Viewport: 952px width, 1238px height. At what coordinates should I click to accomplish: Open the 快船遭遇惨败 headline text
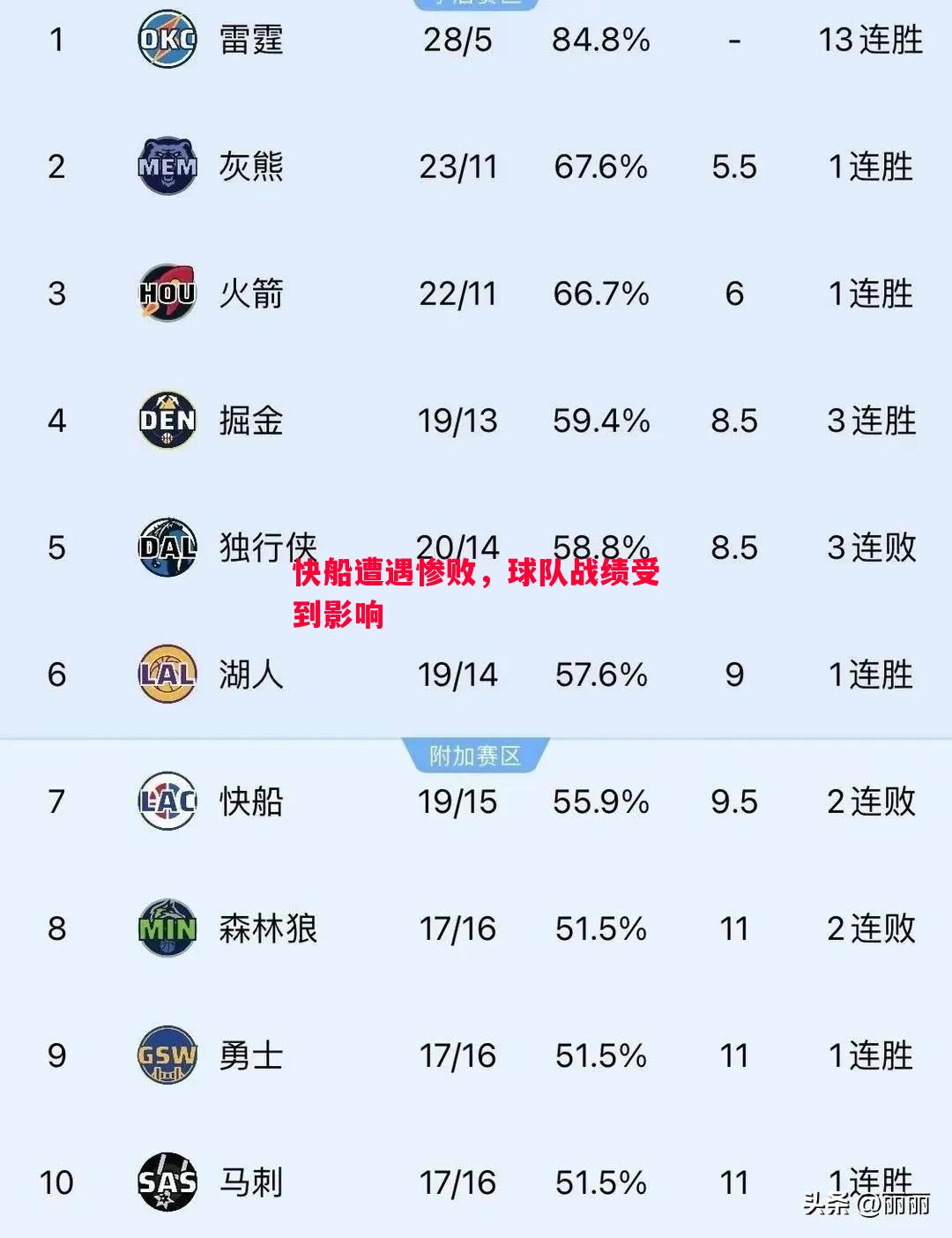click(x=476, y=591)
